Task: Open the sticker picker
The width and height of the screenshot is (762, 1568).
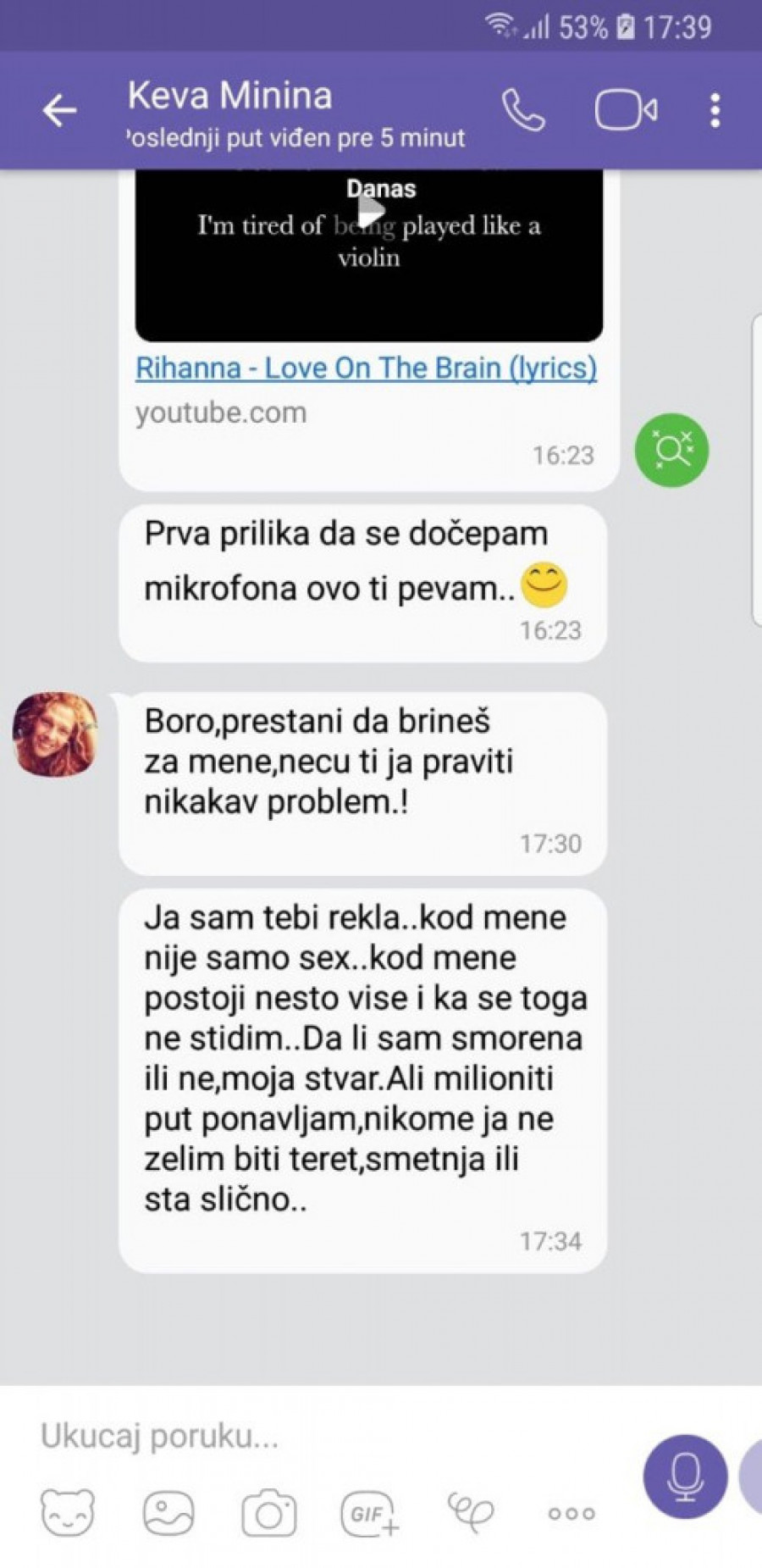Action: [68, 1513]
